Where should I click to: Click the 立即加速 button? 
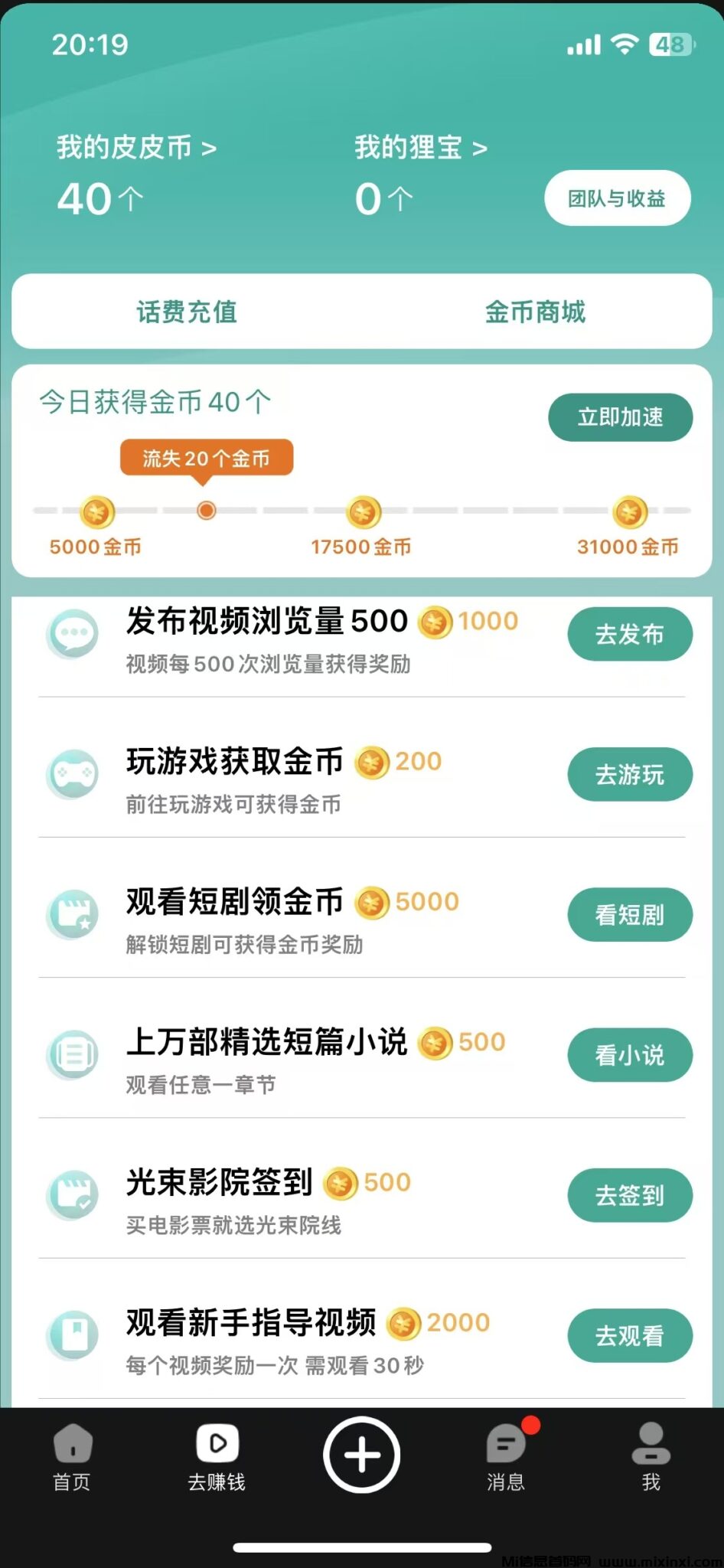(620, 417)
